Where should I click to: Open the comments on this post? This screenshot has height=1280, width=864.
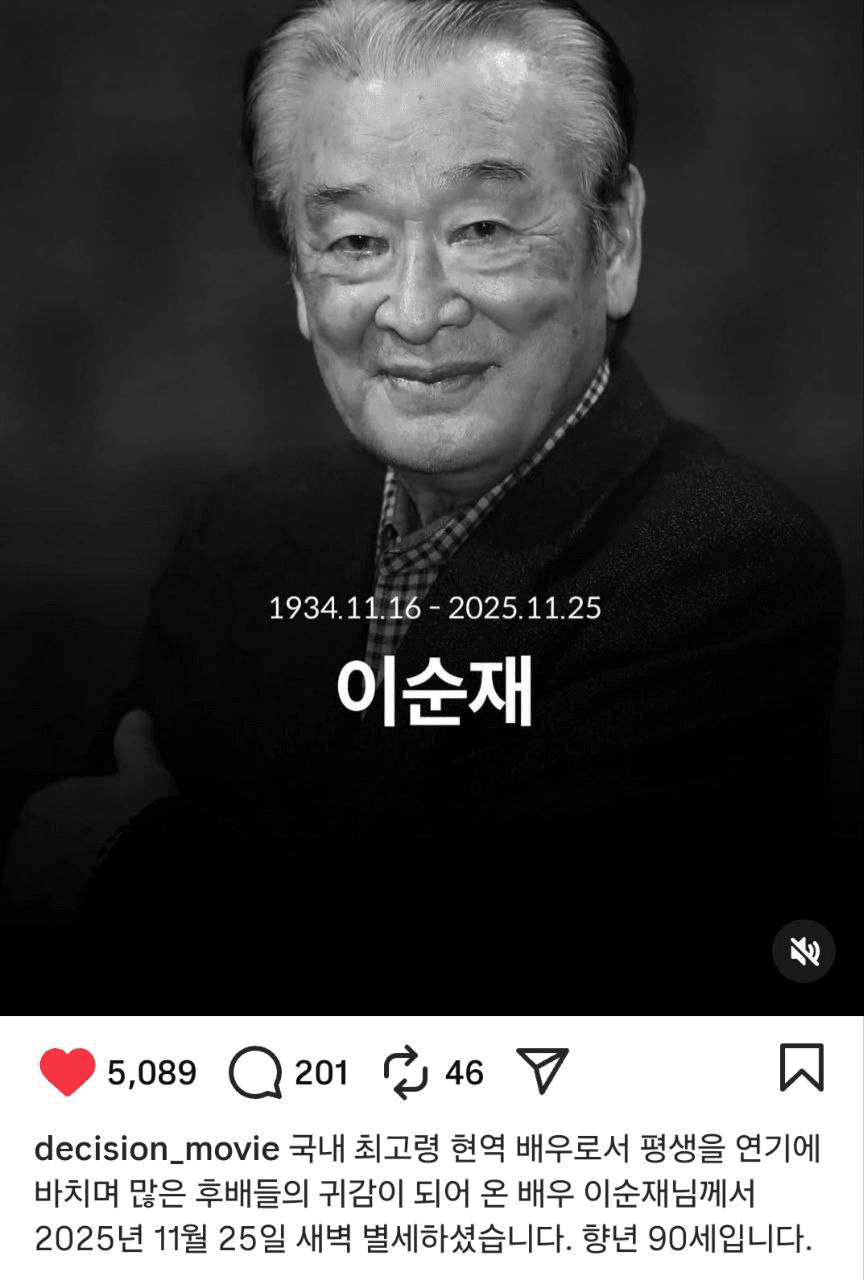254,1072
